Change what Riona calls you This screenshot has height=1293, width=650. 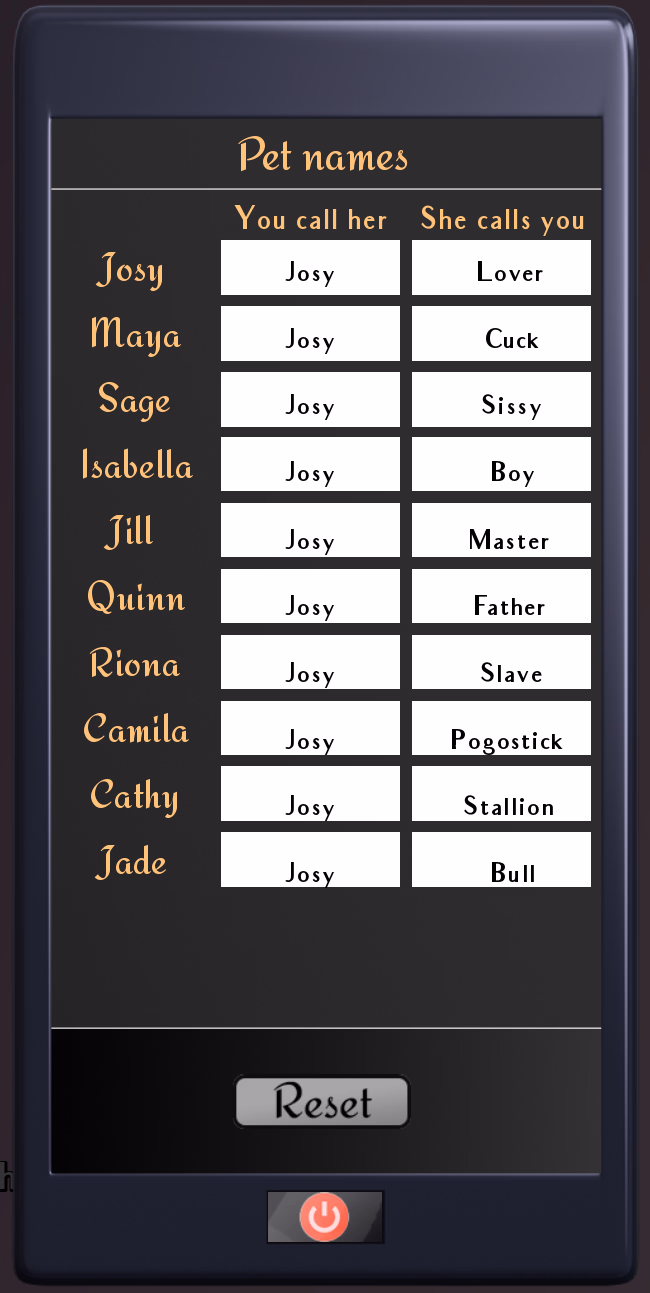(501, 663)
